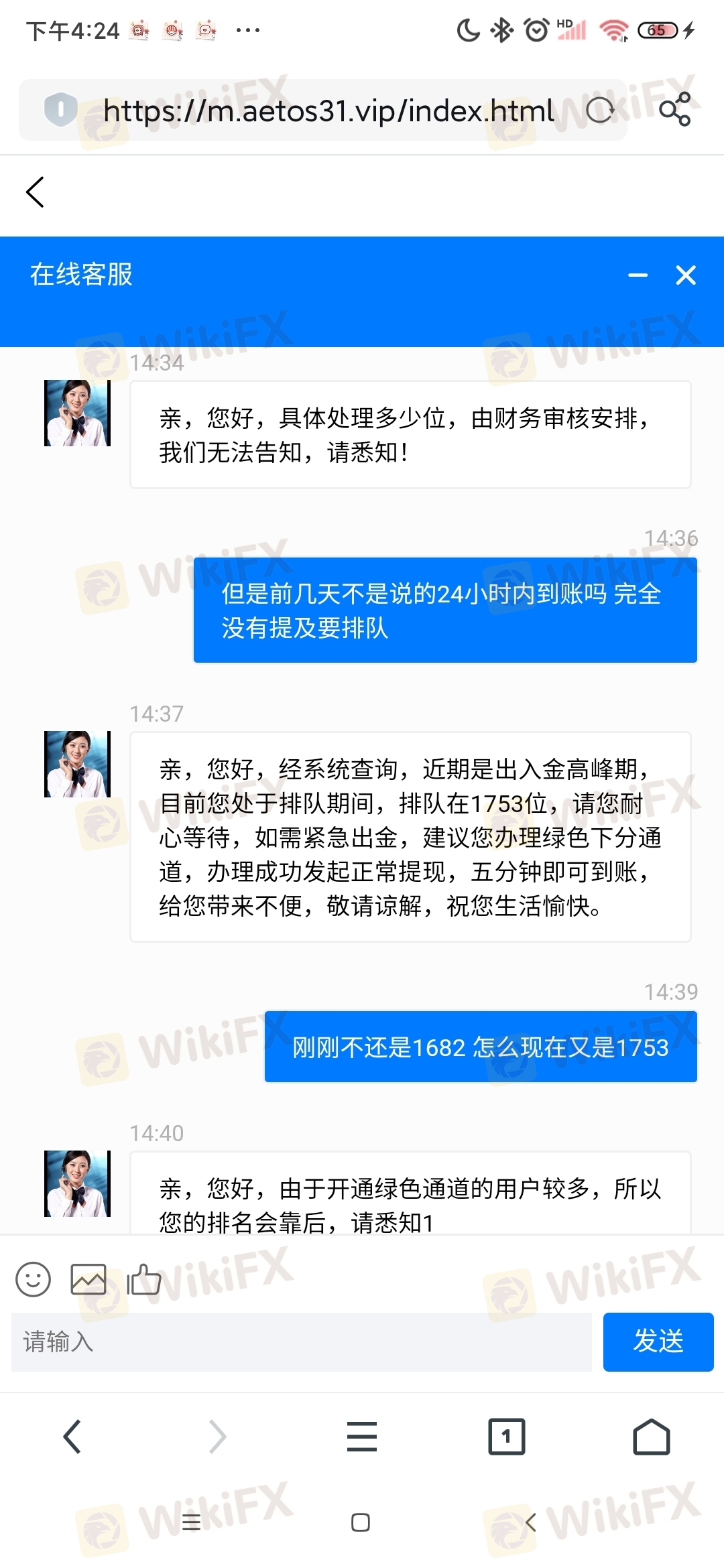Share this page via the share icon

(x=675, y=109)
